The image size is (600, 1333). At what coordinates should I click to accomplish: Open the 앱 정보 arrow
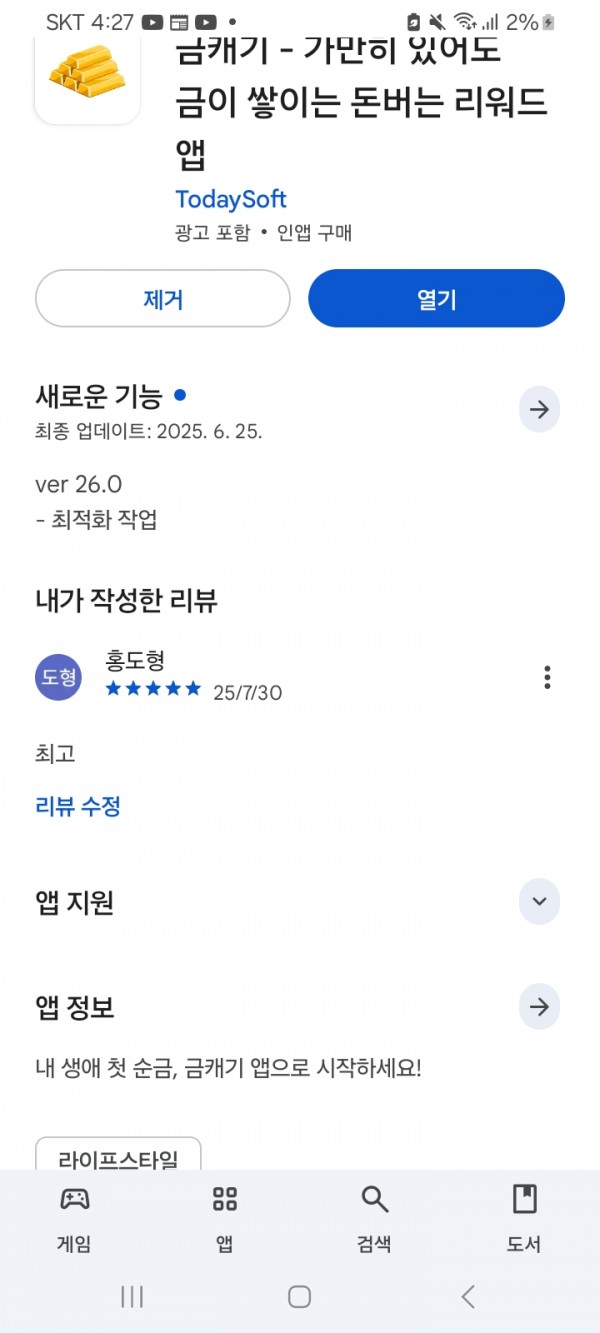click(539, 1007)
